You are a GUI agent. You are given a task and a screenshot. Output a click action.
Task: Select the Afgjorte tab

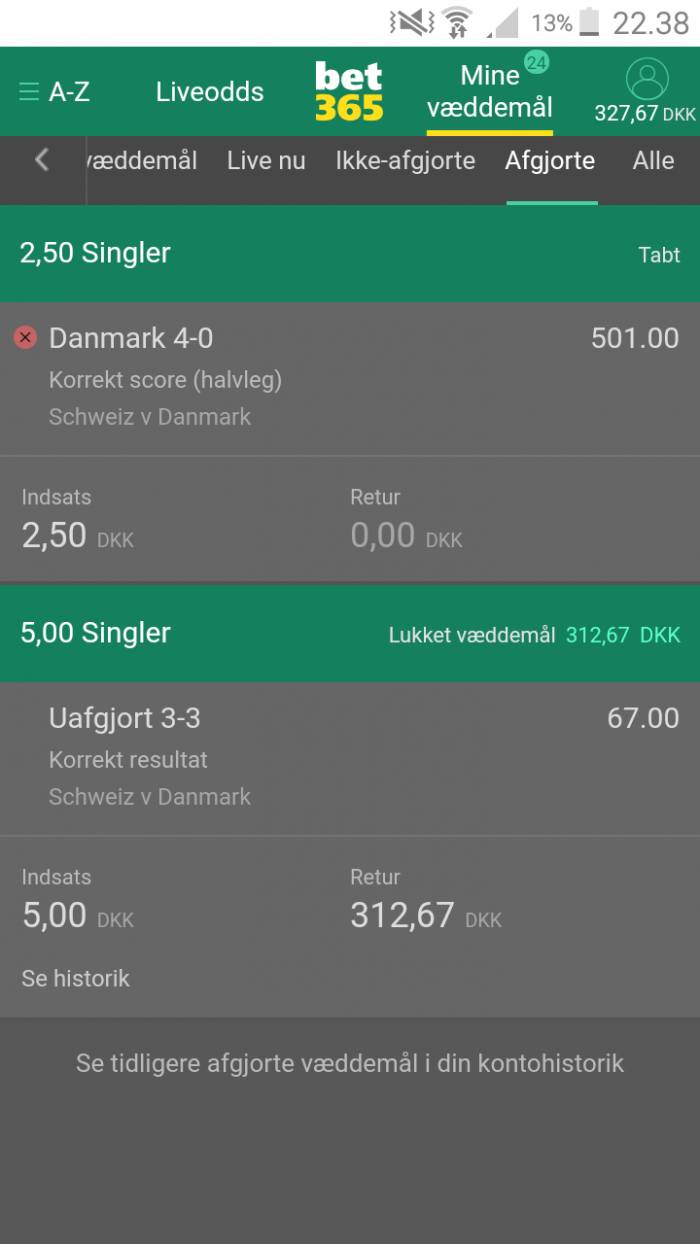click(x=550, y=161)
